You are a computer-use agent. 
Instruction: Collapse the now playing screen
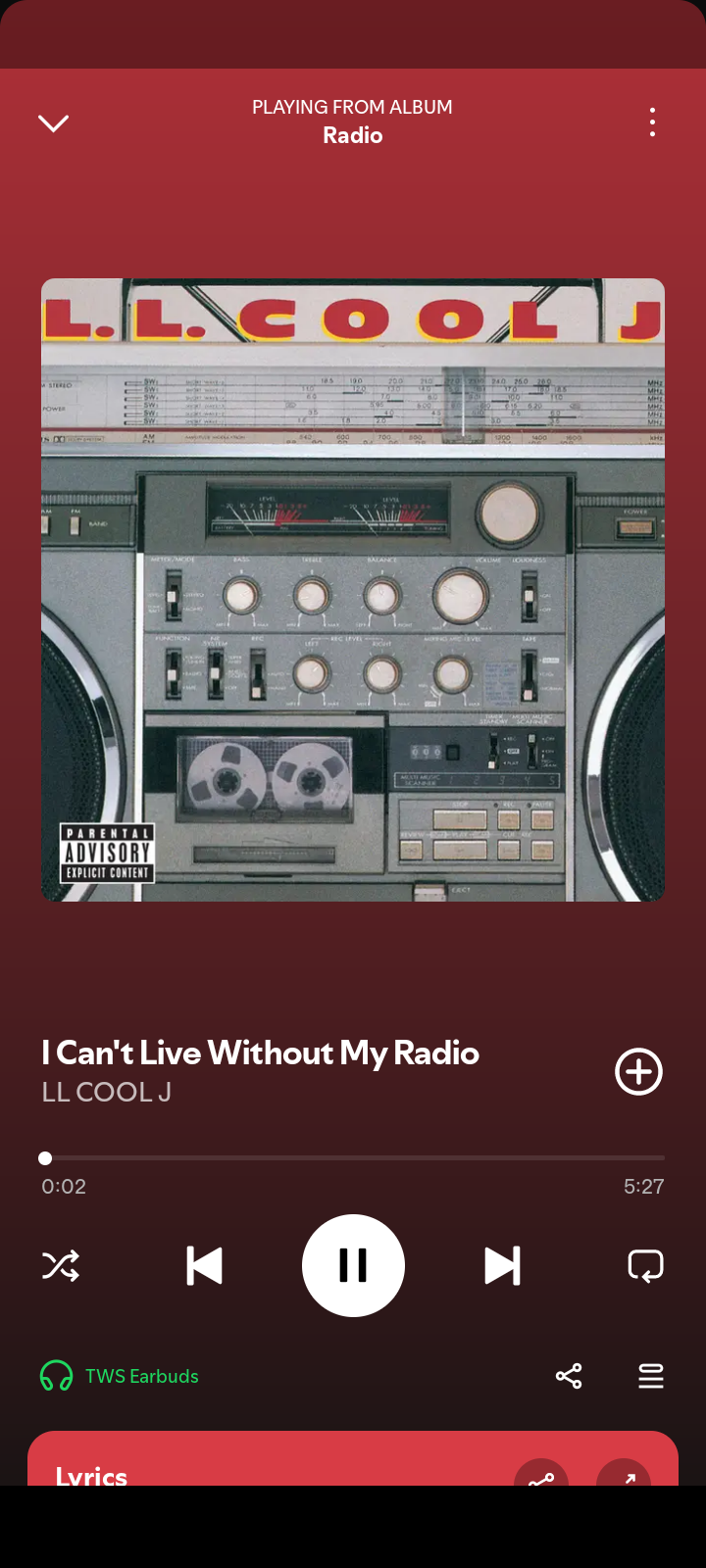[53, 122]
